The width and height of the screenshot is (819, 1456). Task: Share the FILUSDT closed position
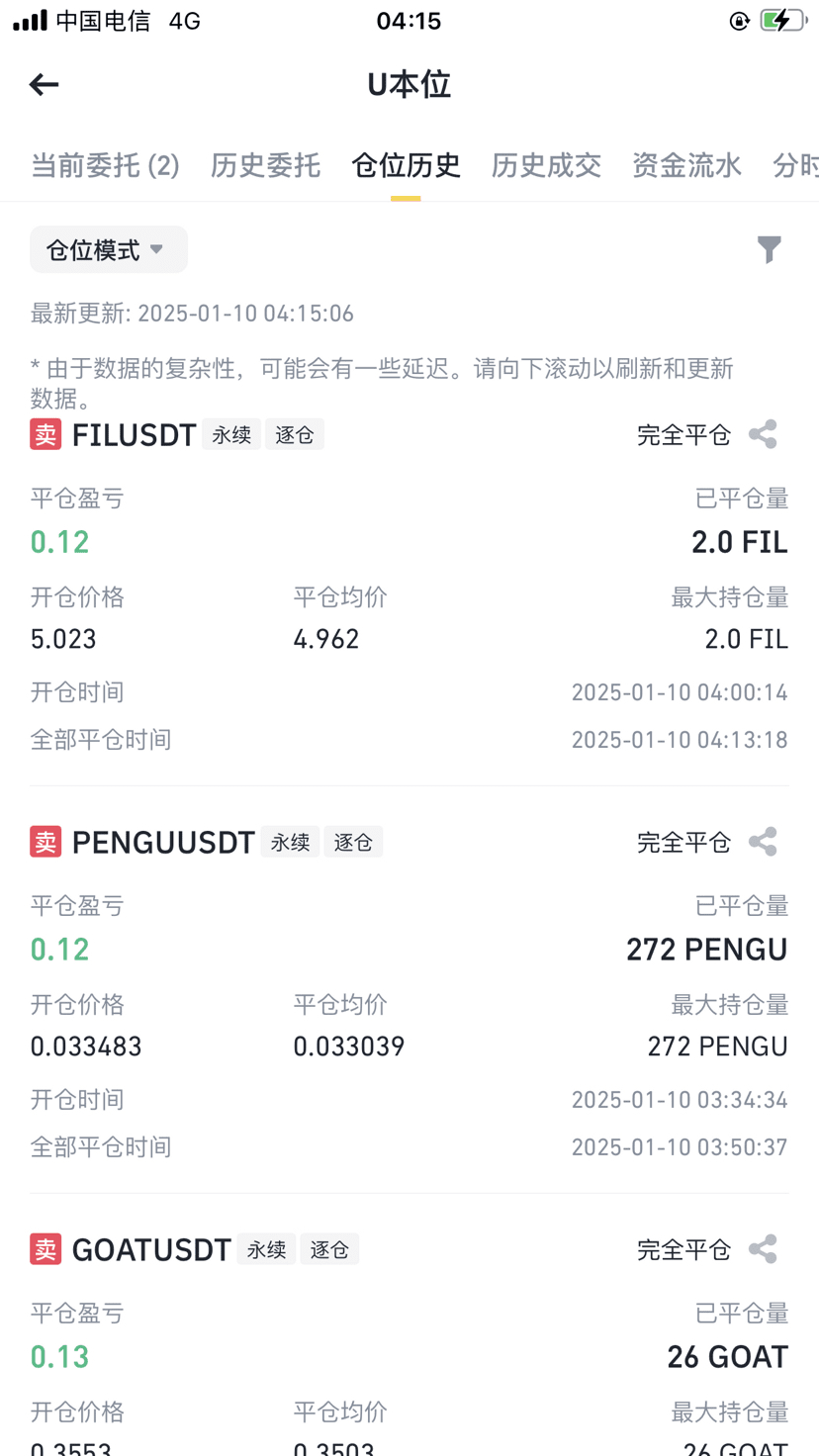(763, 434)
